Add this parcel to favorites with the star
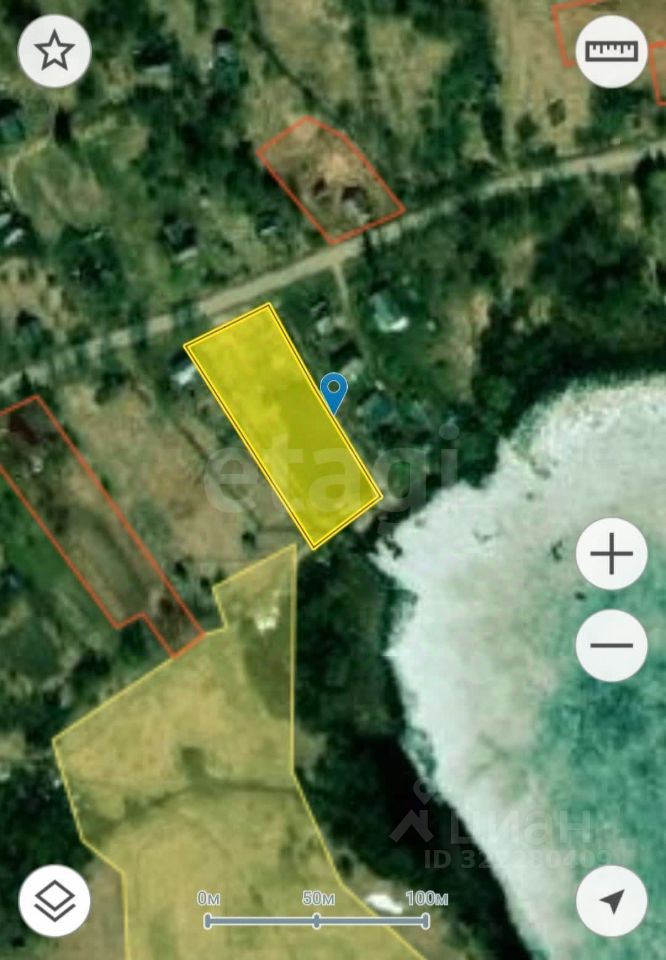Screen dimensions: 666x960 point(54,51)
